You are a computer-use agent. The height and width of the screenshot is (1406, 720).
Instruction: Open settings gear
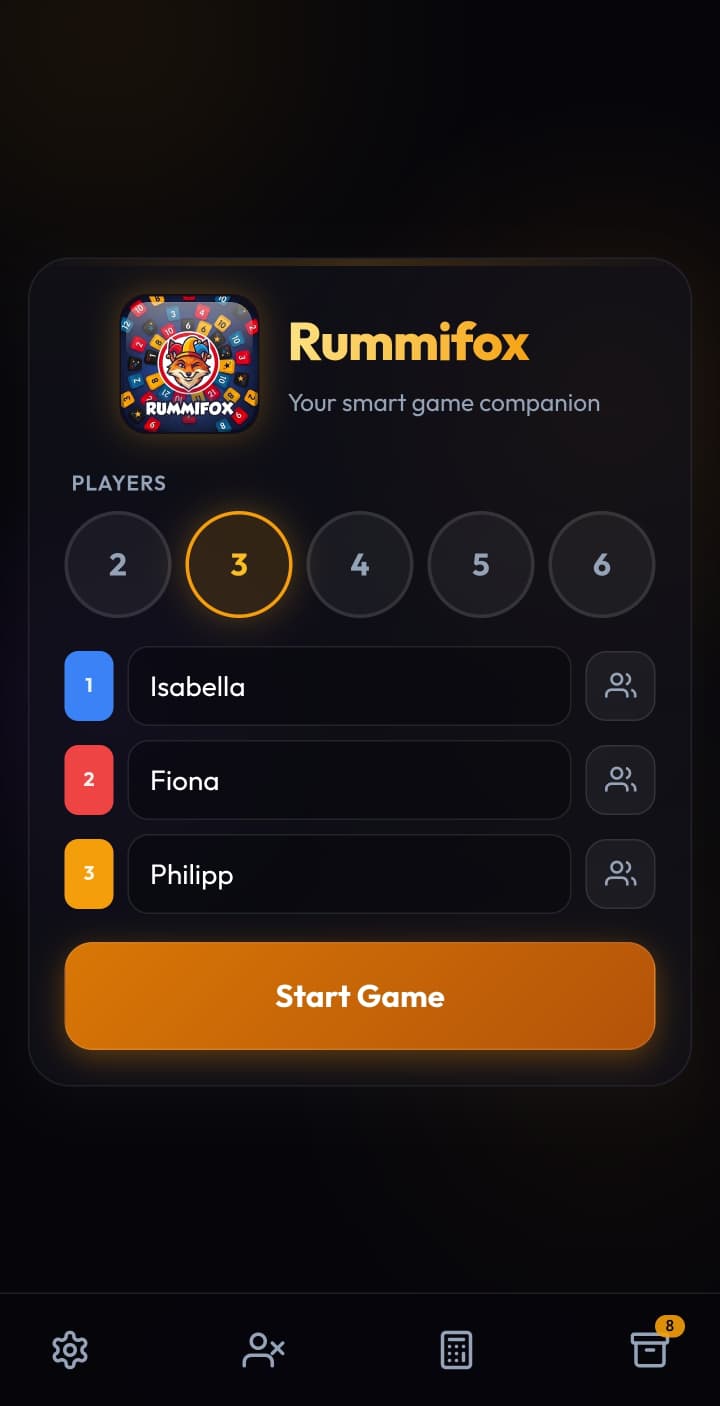70,1350
